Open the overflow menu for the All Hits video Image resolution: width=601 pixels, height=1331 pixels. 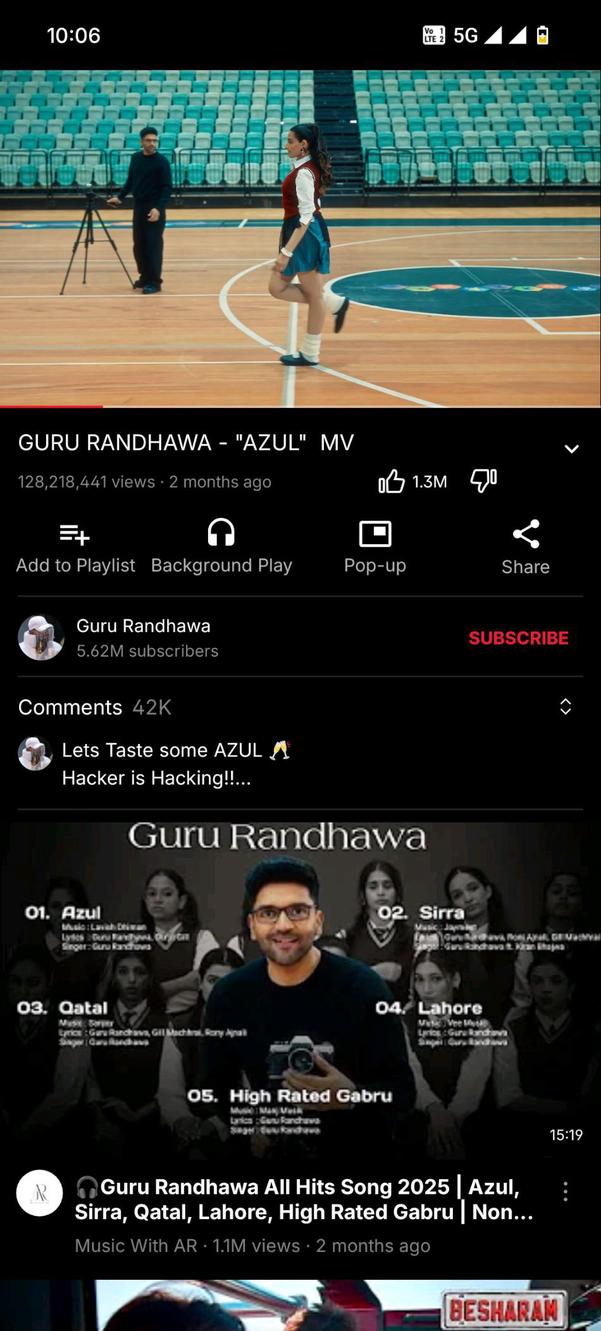[x=565, y=1191]
